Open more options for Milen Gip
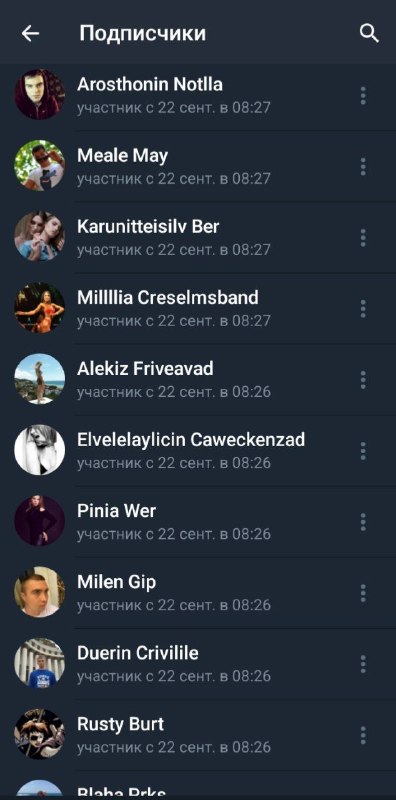Image resolution: width=396 pixels, height=800 pixels. pos(363,593)
